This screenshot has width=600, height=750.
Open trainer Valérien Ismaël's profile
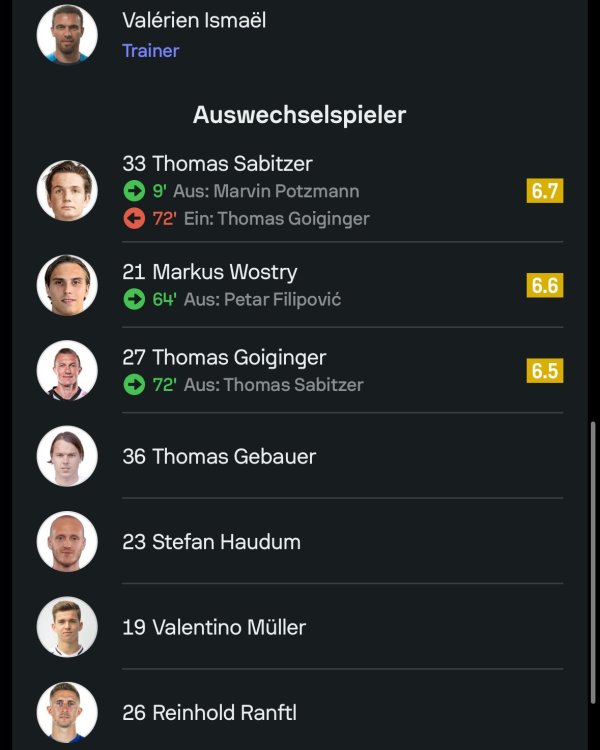tap(194, 21)
